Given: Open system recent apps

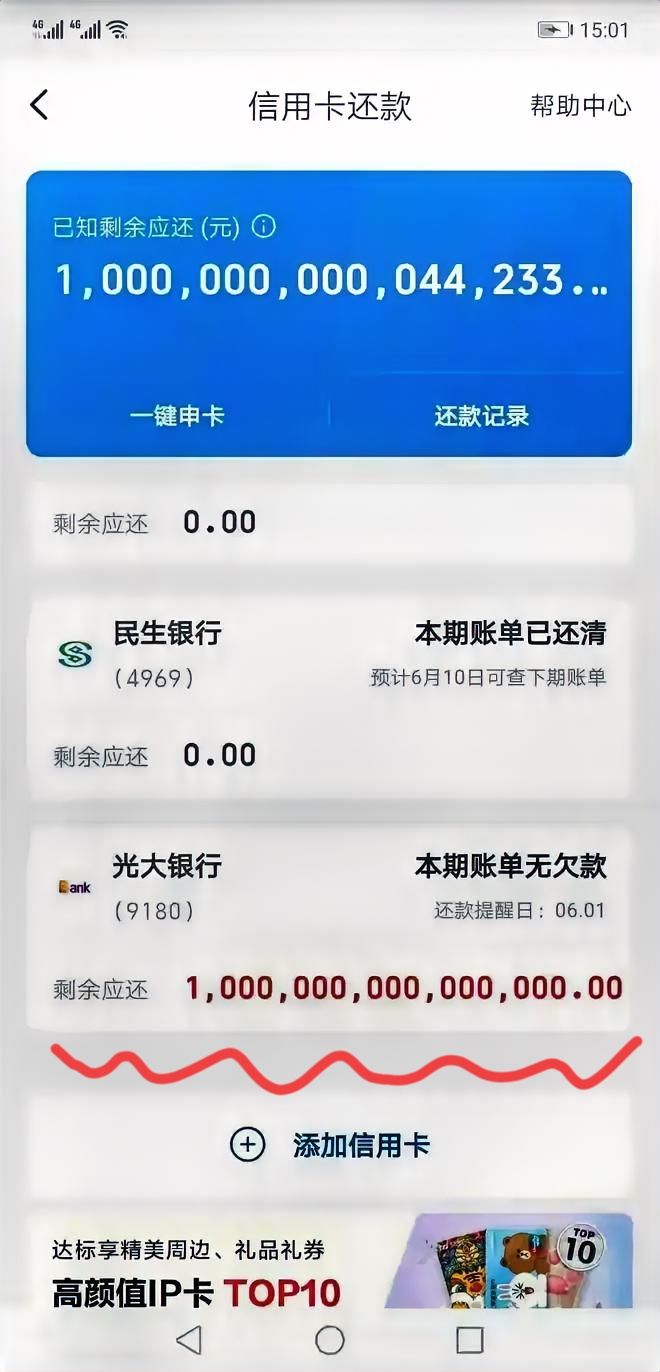Looking at the screenshot, I should (x=469, y=1340).
